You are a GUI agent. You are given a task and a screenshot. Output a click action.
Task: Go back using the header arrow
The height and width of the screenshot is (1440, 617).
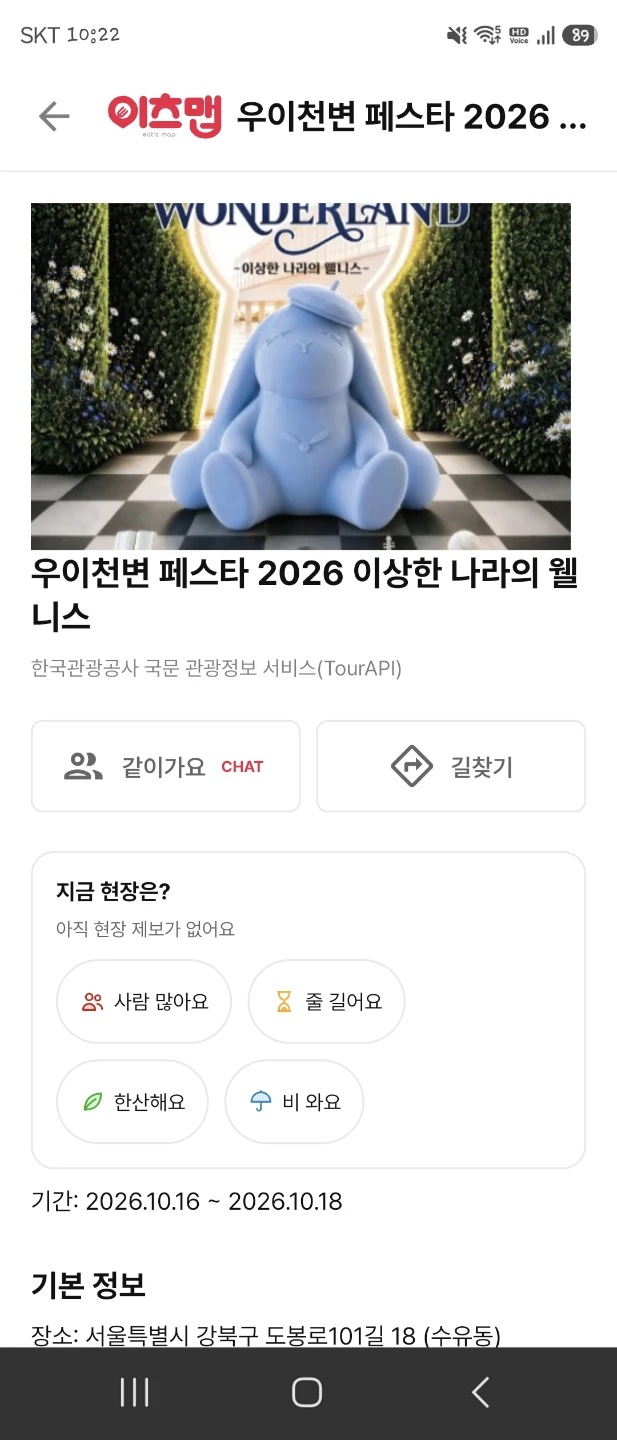pos(54,117)
